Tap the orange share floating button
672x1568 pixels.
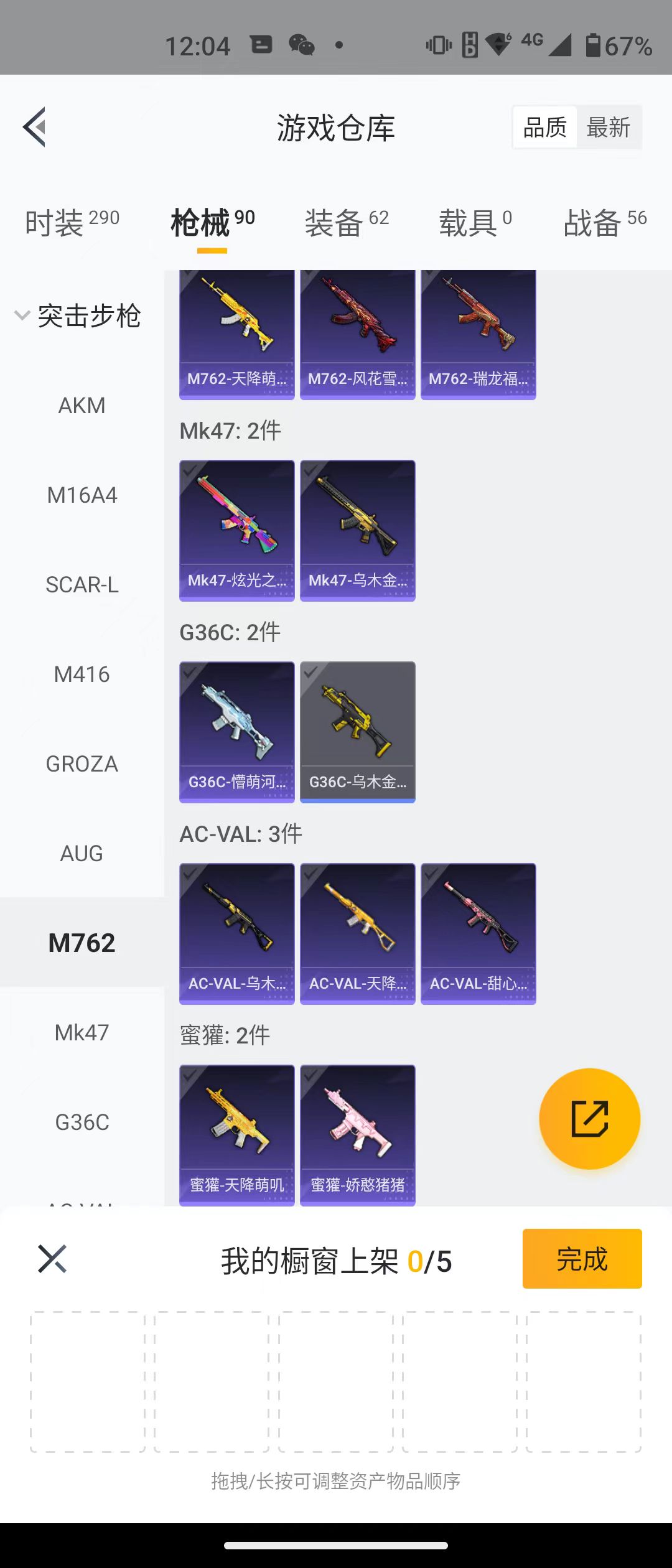(589, 1119)
